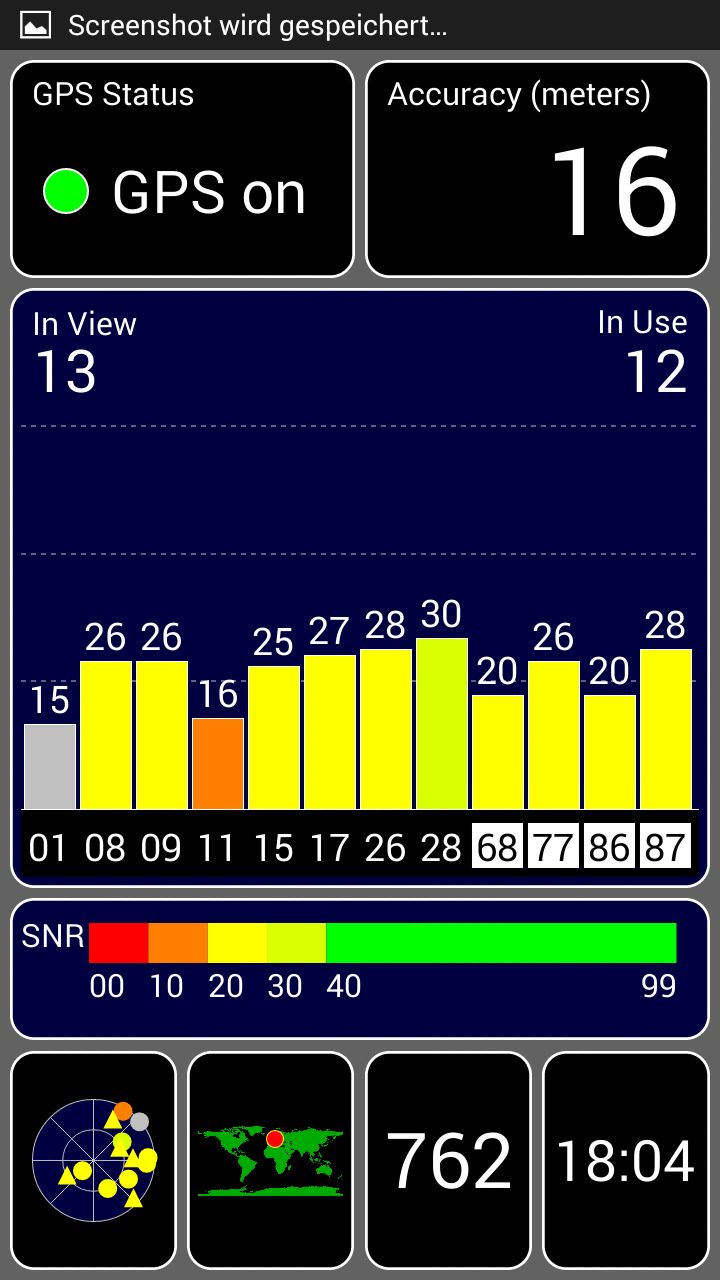Open the tile showing 762
The height and width of the screenshot is (1280, 720).
448,1160
